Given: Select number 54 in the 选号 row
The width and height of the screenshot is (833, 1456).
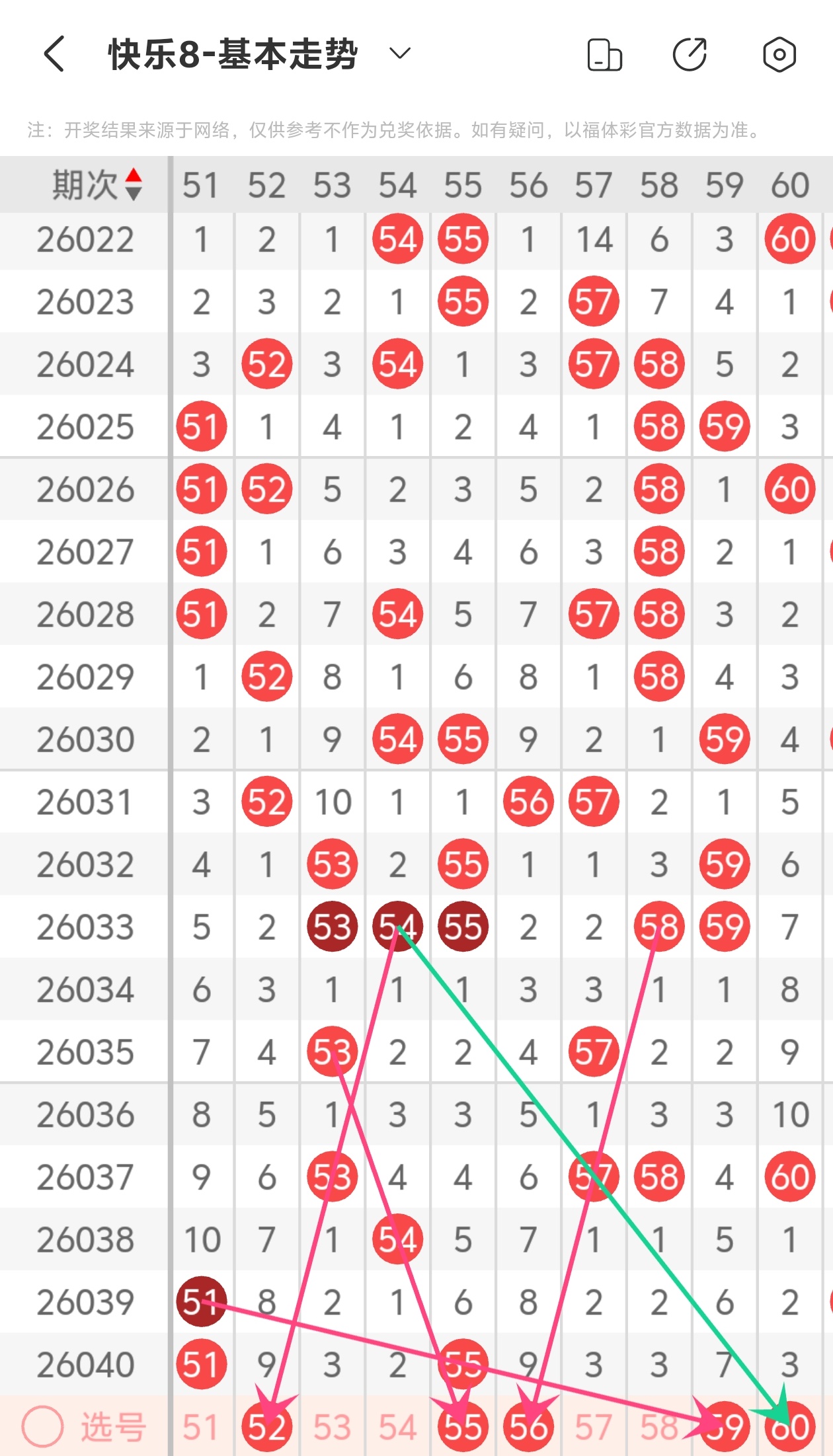Looking at the screenshot, I should click(397, 1427).
